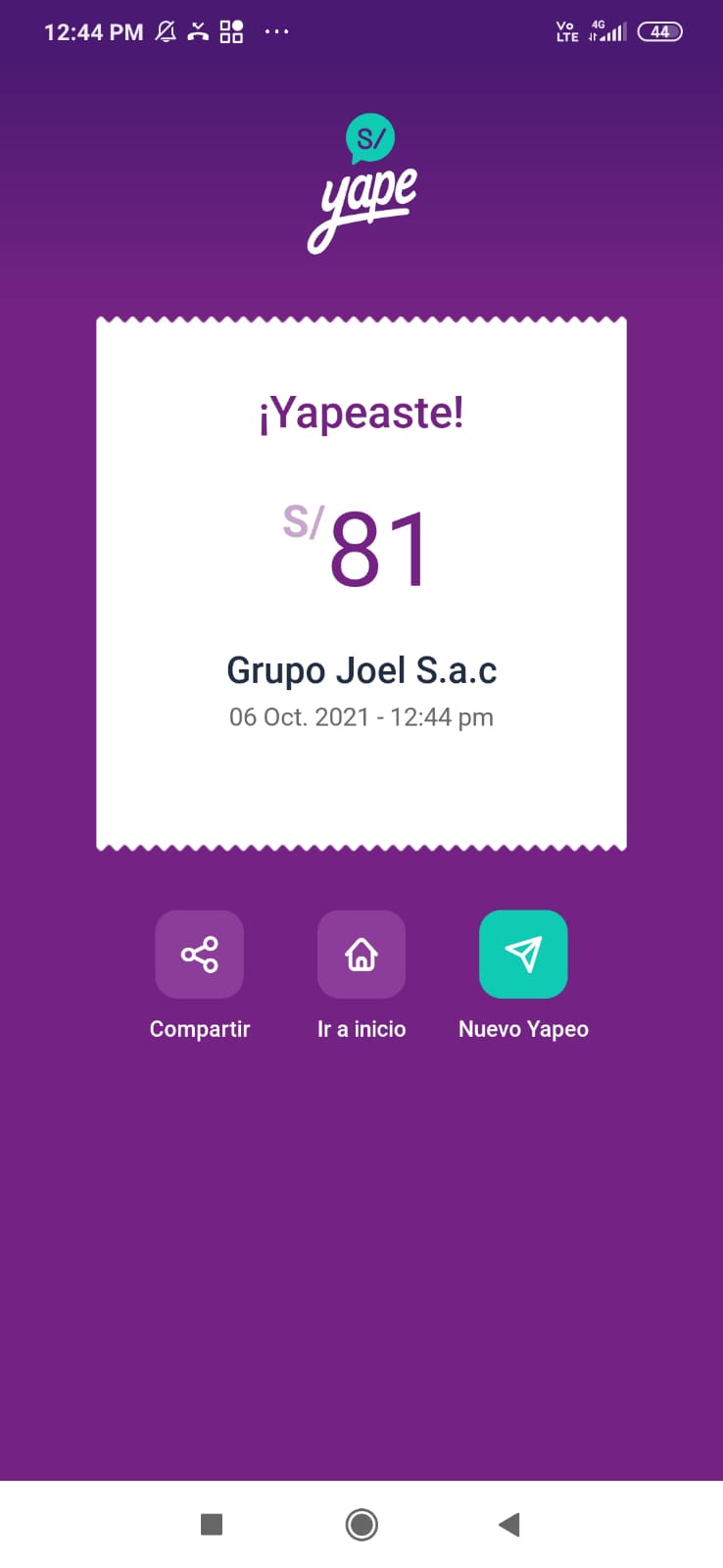The image size is (723, 1568).
Task: Open recent apps from navigation bar
Action: click(x=212, y=1524)
